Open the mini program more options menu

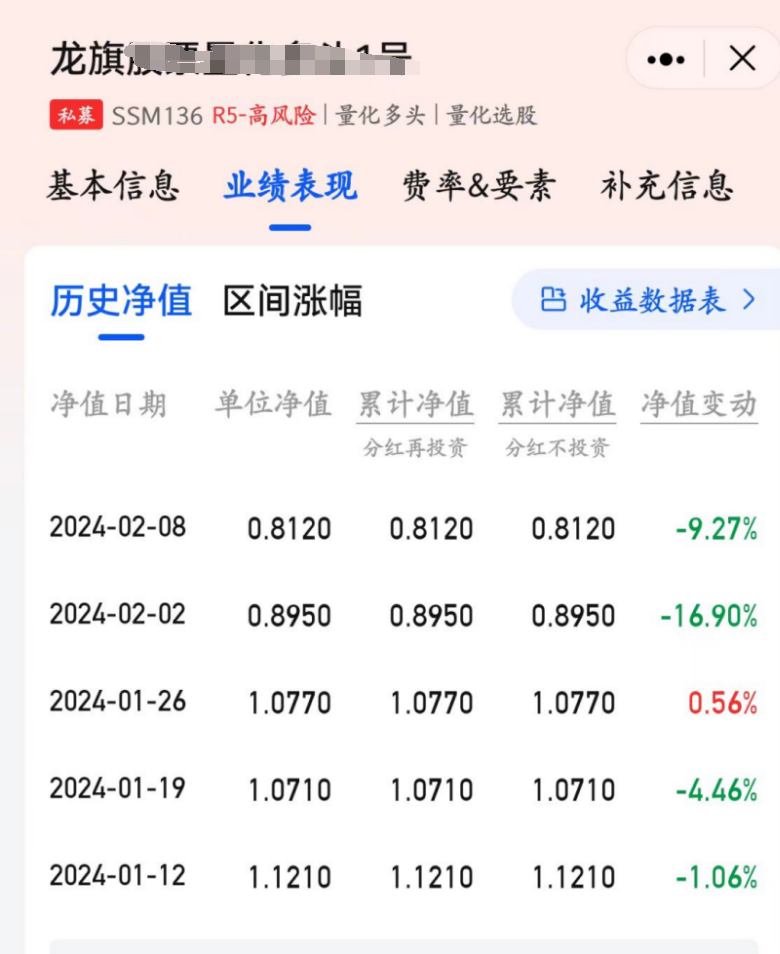[x=666, y=60]
